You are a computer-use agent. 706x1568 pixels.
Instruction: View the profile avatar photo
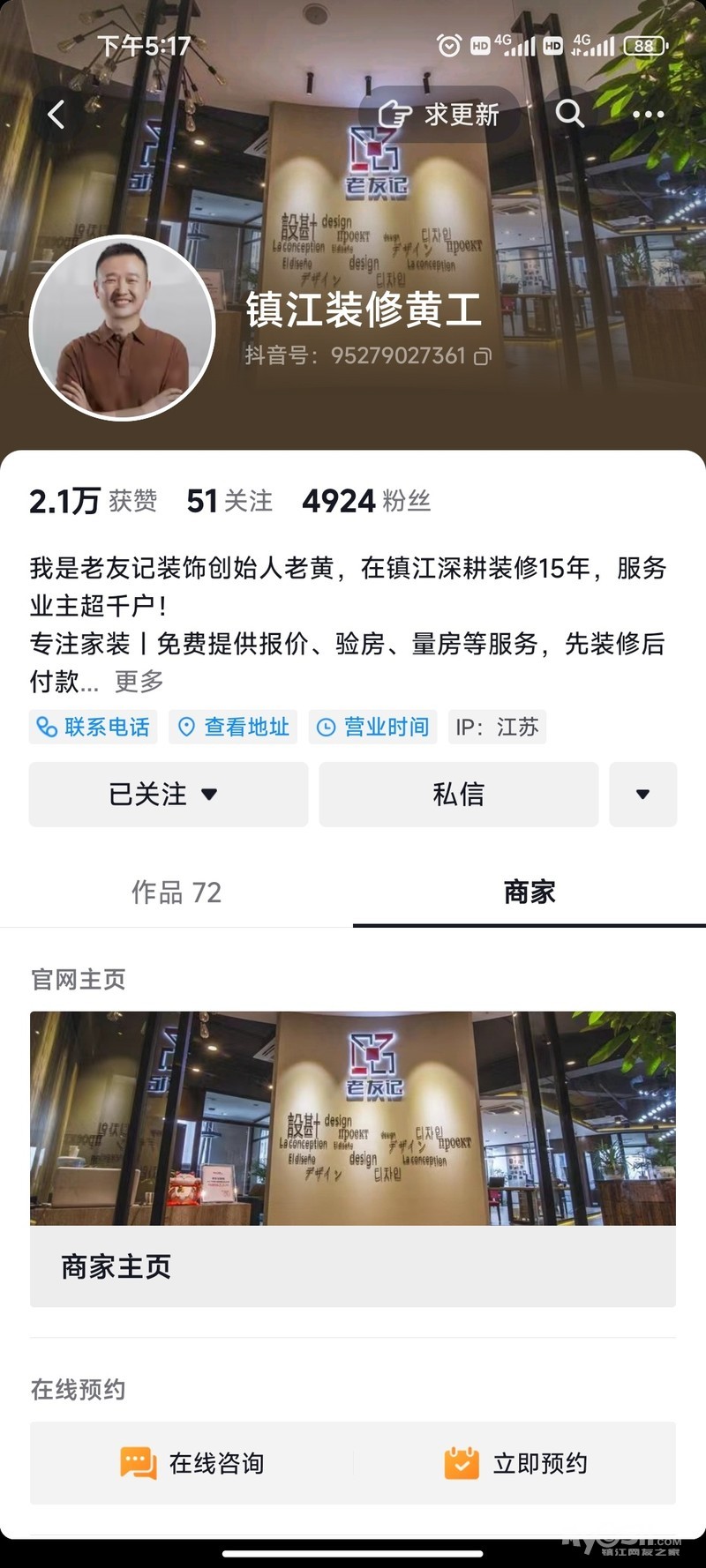(x=123, y=327)
